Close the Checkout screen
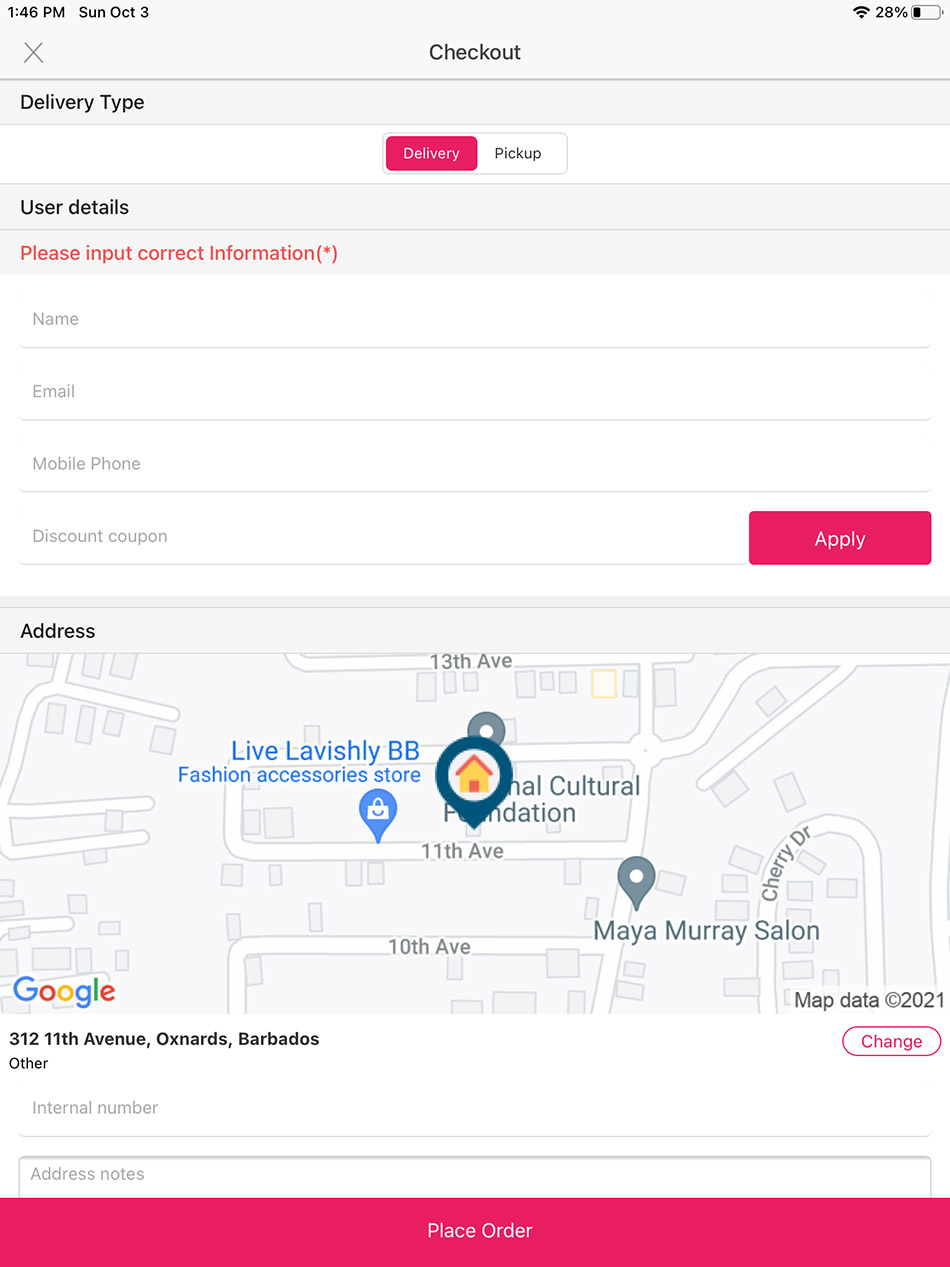This screenshot has width=950, height=1267. [34, 53]
